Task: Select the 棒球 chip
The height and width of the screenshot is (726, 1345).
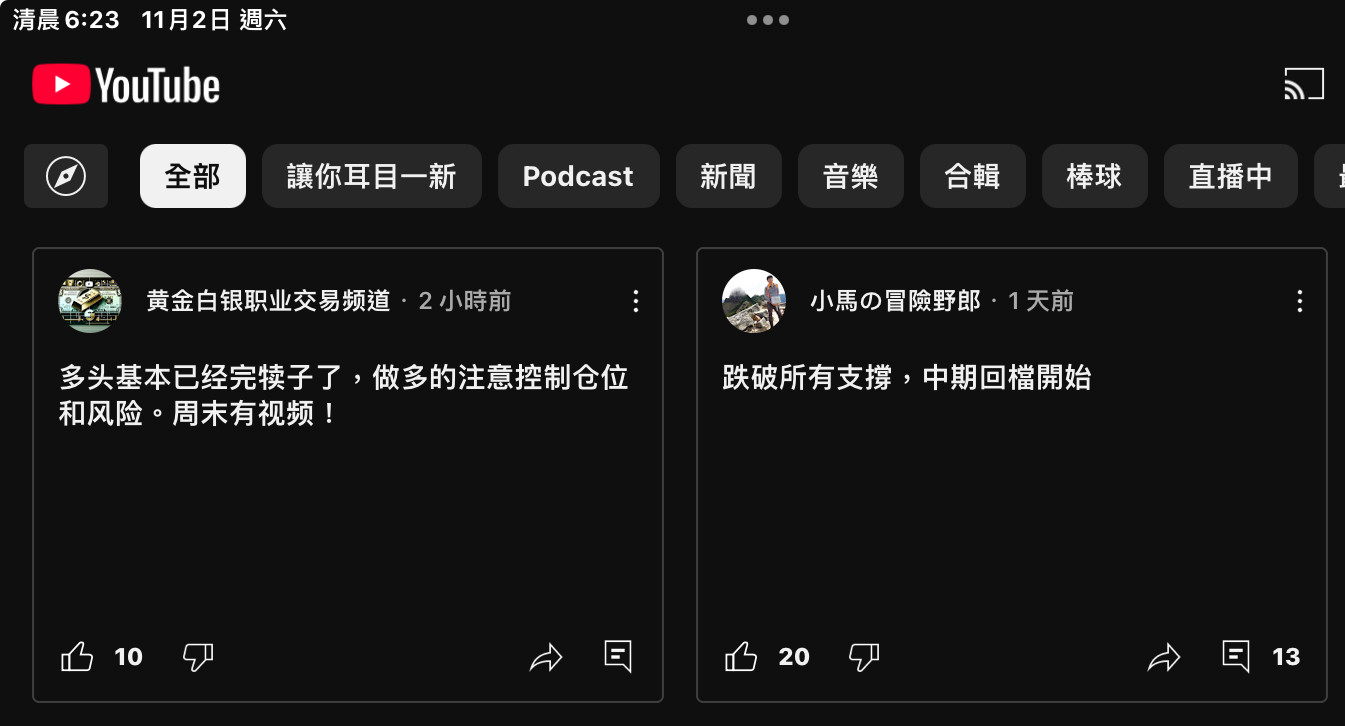Action: pos(1094,177)
